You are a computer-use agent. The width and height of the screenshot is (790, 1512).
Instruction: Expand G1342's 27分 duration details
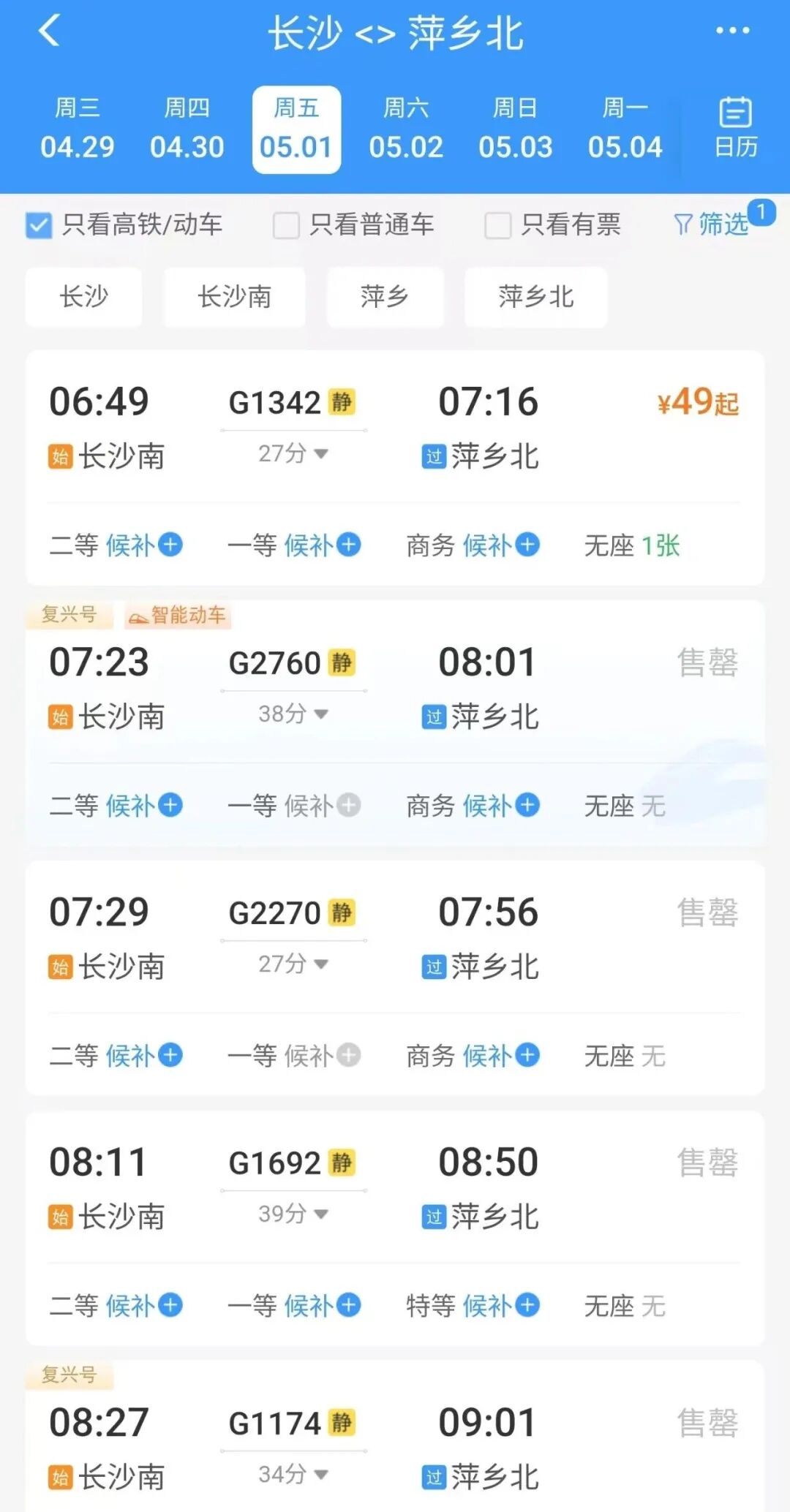[x=291, y=453]
